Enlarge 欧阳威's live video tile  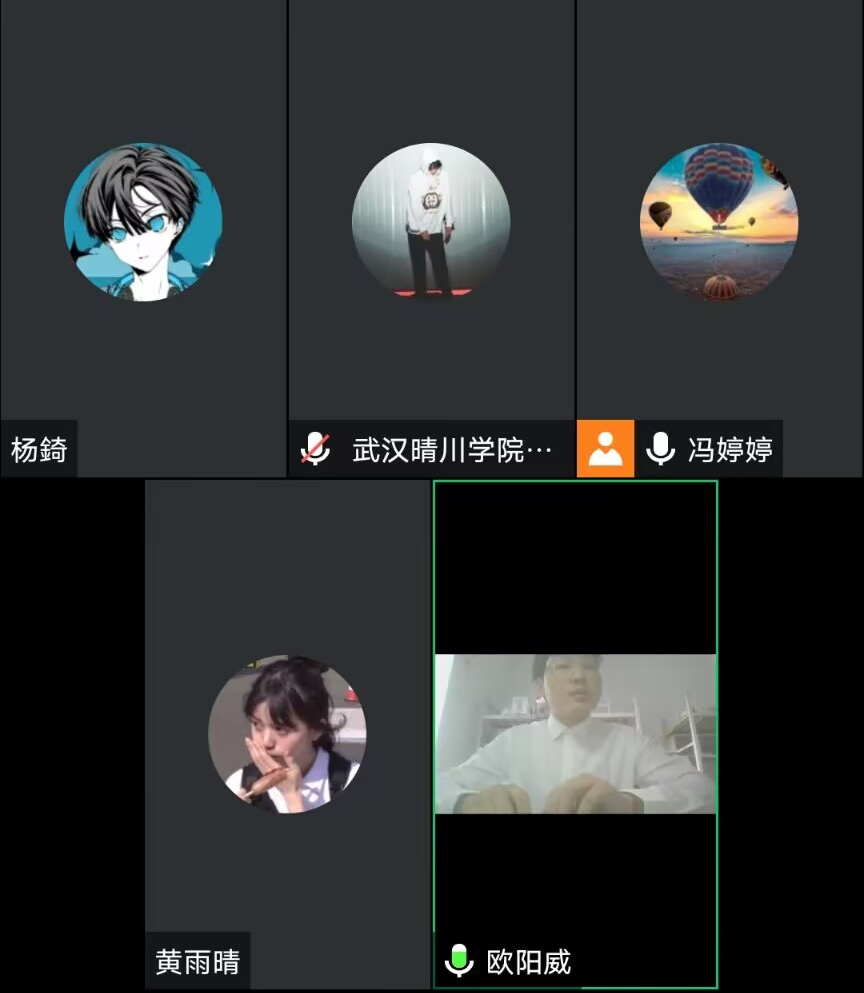[x=575, y=734]
